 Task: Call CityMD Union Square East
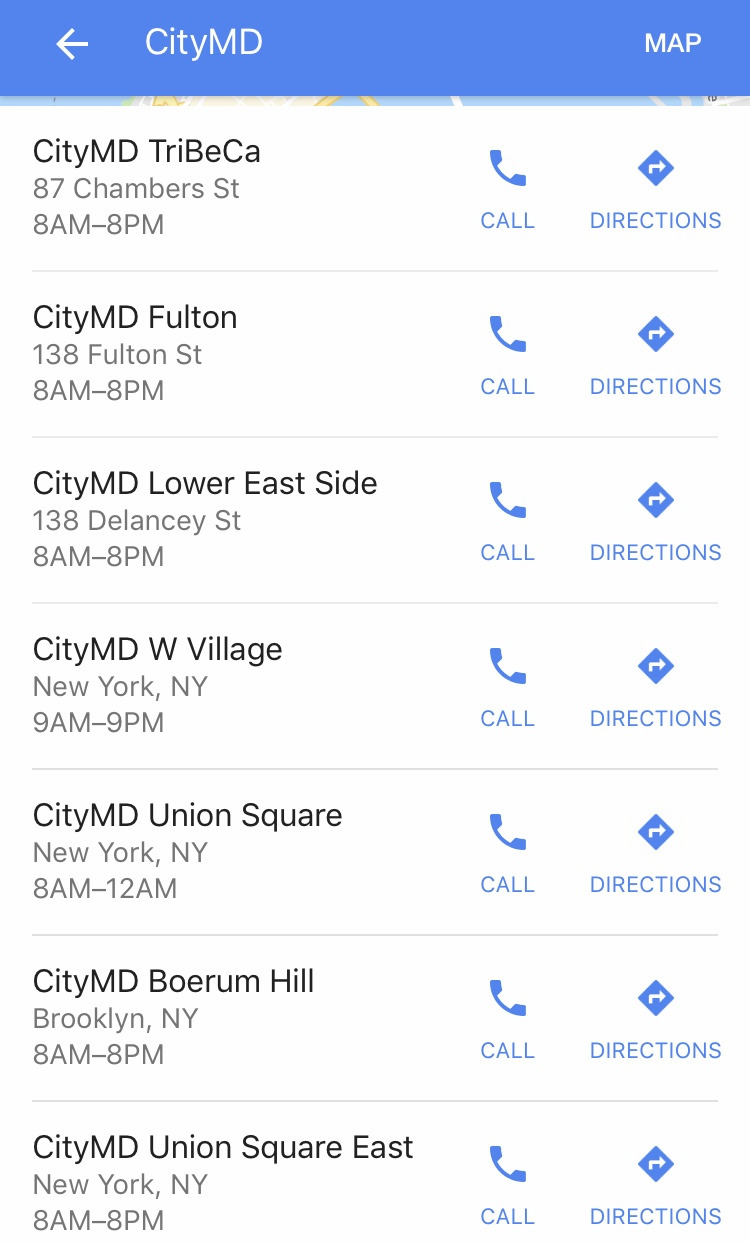coord(507,1184)
